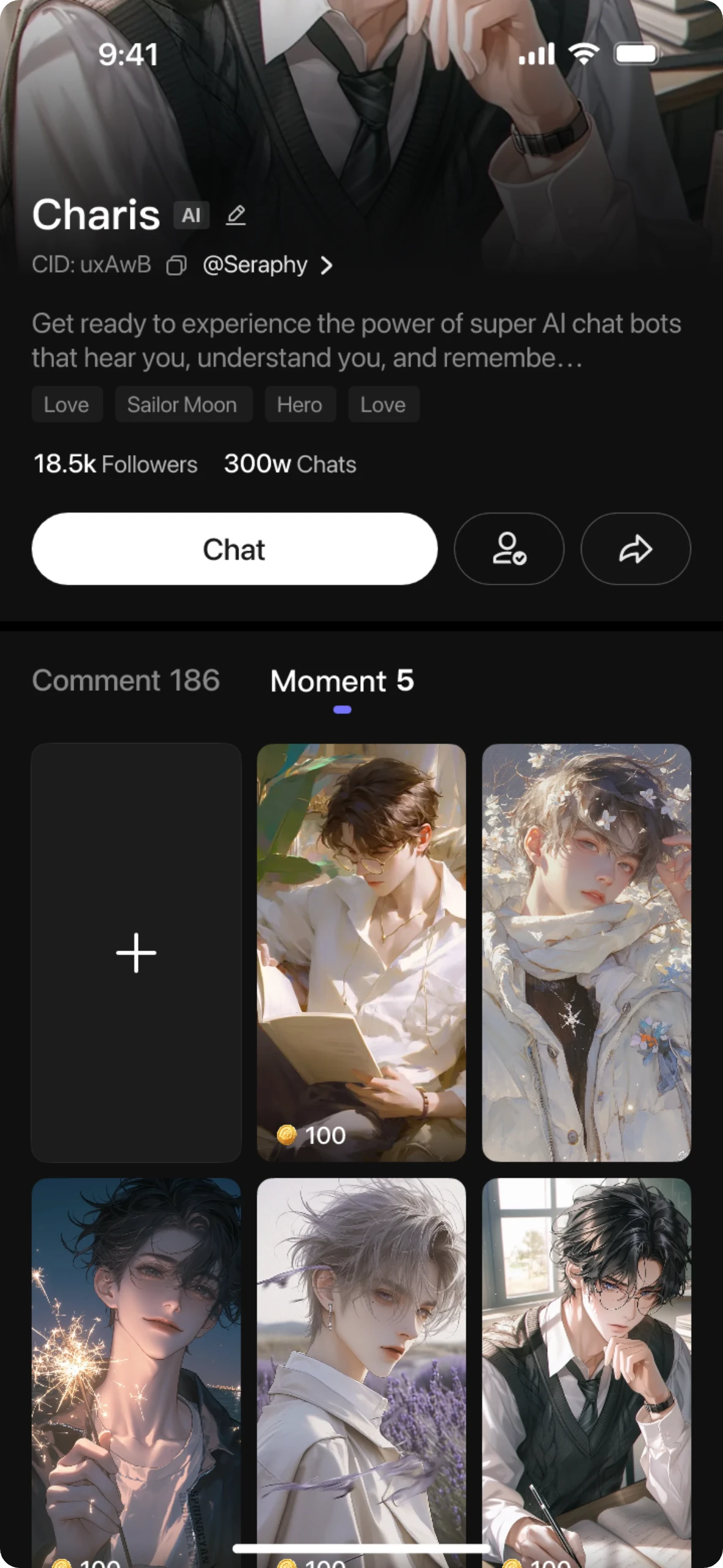Screen dimensions: 723x1568
Task: Tap the following person icon button
Action: click(509, 549)
